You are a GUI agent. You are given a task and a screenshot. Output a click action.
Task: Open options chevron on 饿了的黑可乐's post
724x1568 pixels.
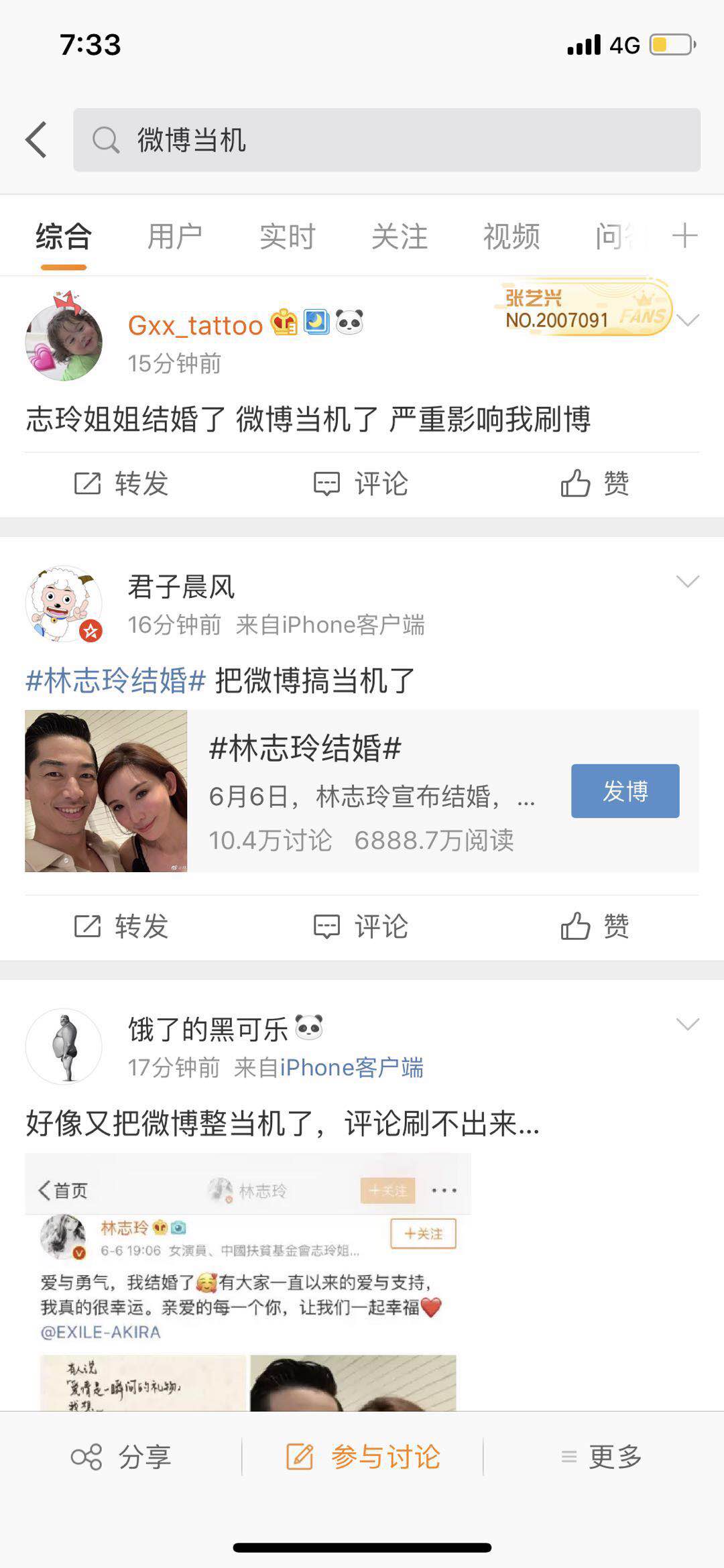(x=688, y=1024)
